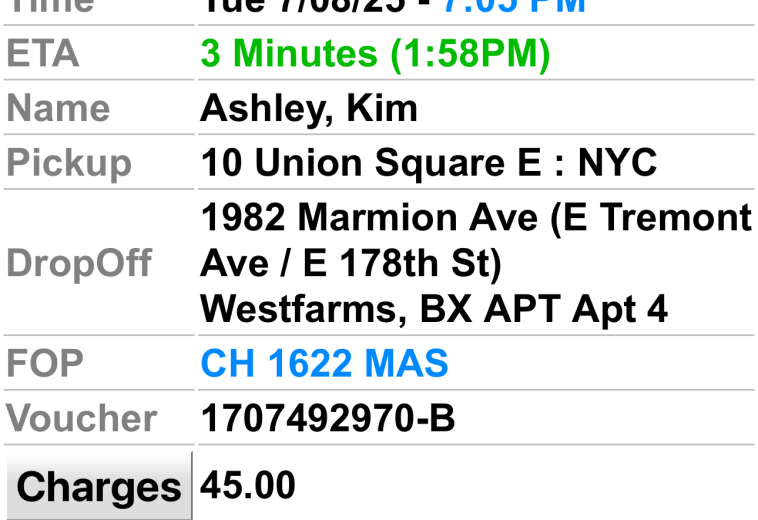Tap the Charges button
Screen dimensions: 758x520
(98, 487)
